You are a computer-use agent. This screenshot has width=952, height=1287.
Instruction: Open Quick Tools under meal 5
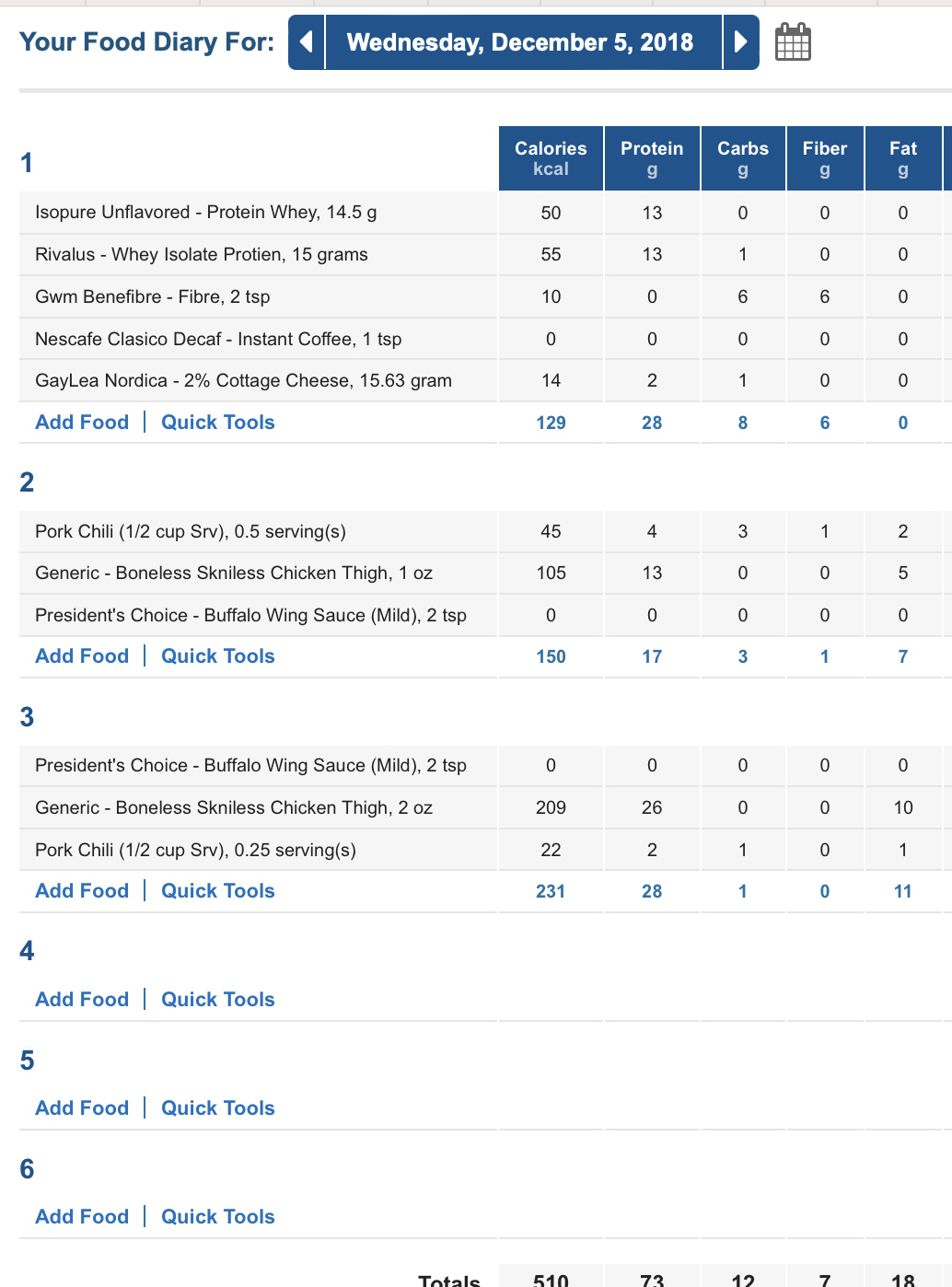218,1108
